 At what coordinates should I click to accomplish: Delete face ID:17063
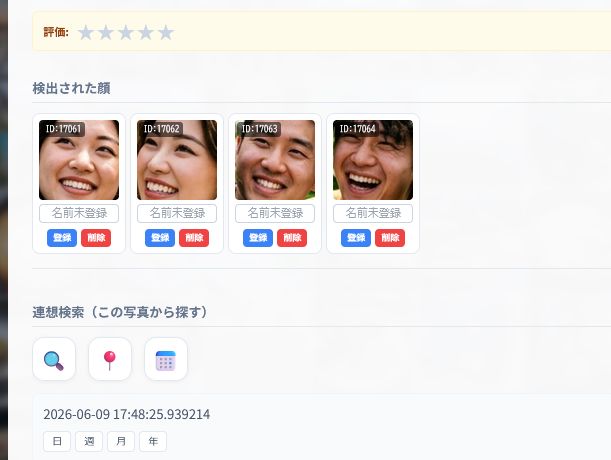pos(292,238)
